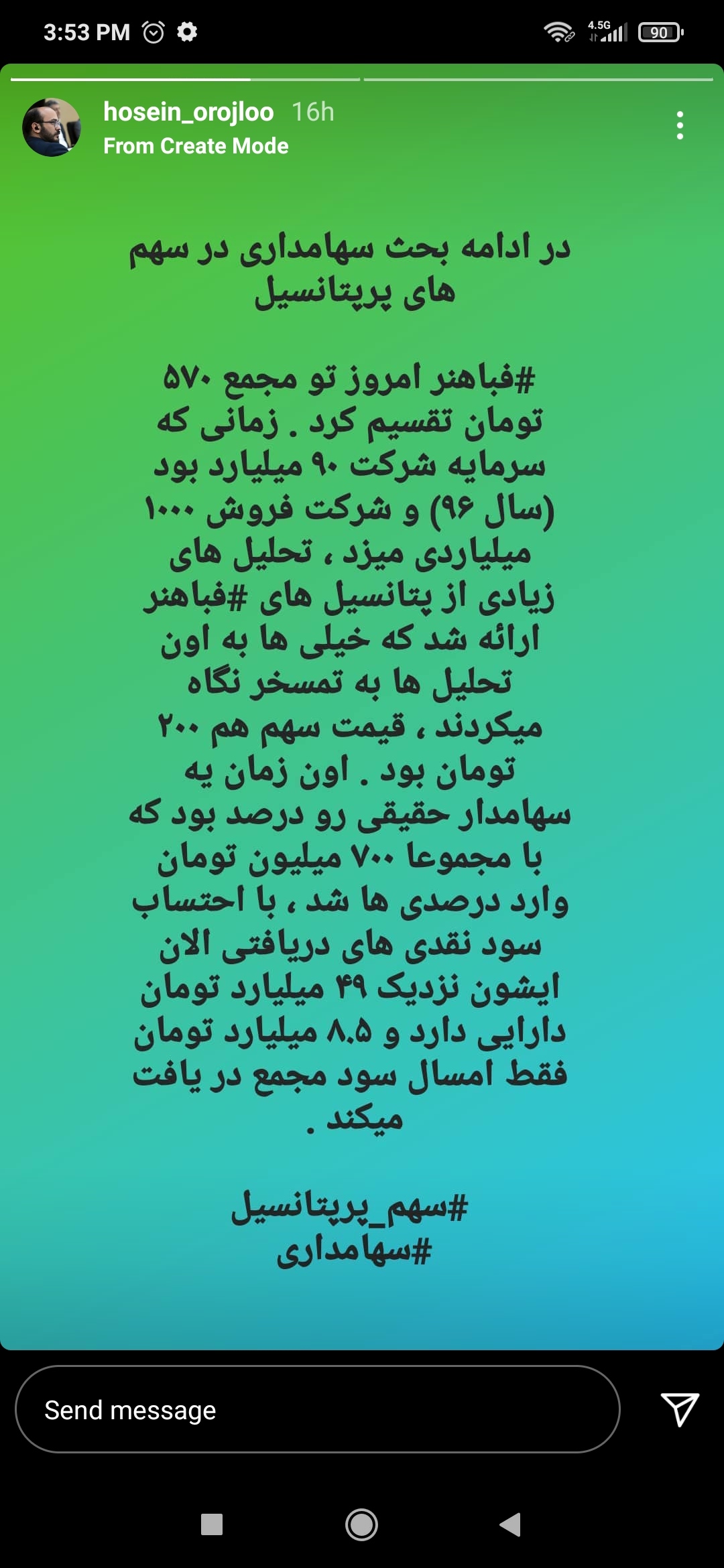Open the story's three-dot options menu
Screen dimensions: 724x1568
[680, 125]
